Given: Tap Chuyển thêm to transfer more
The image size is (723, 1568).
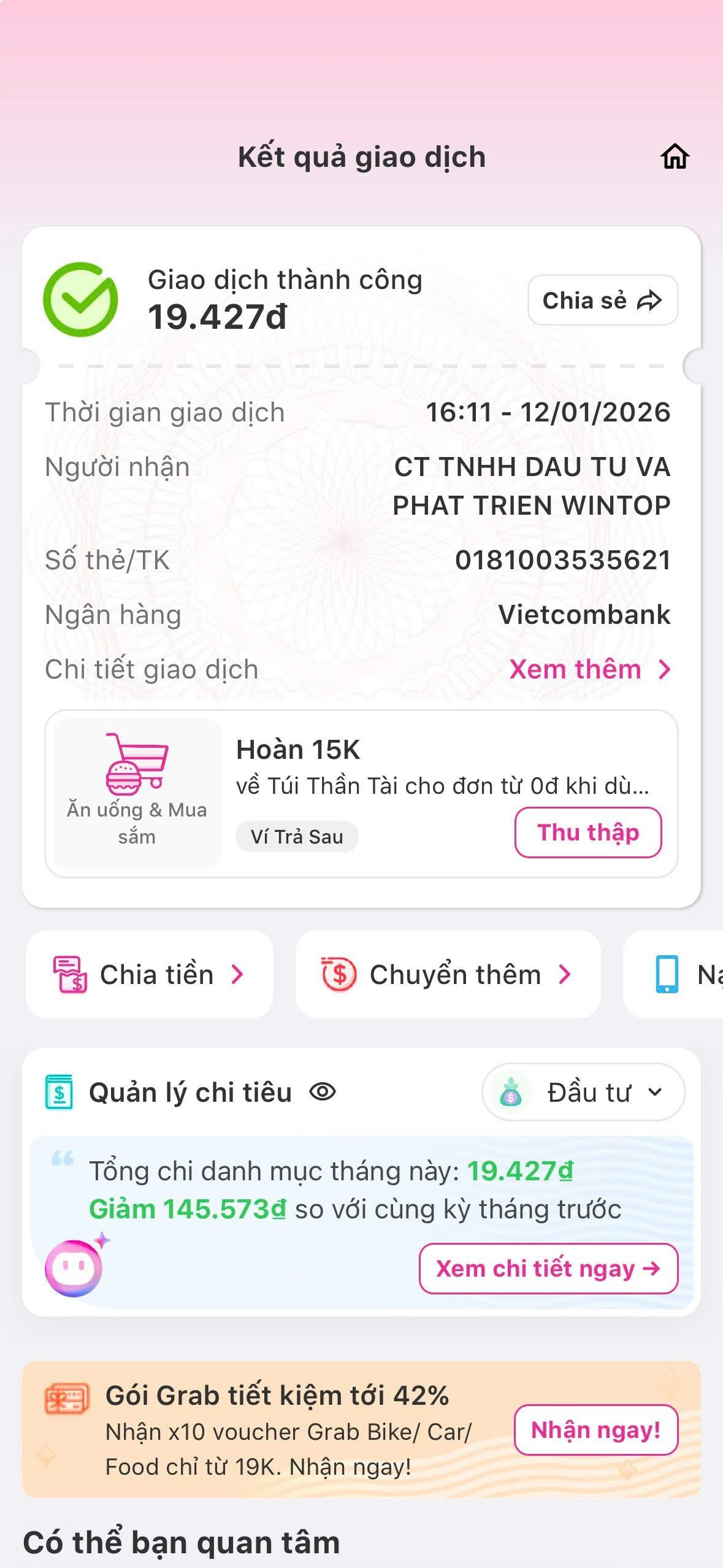Looking at the screenshot, I should click(448, 974).
